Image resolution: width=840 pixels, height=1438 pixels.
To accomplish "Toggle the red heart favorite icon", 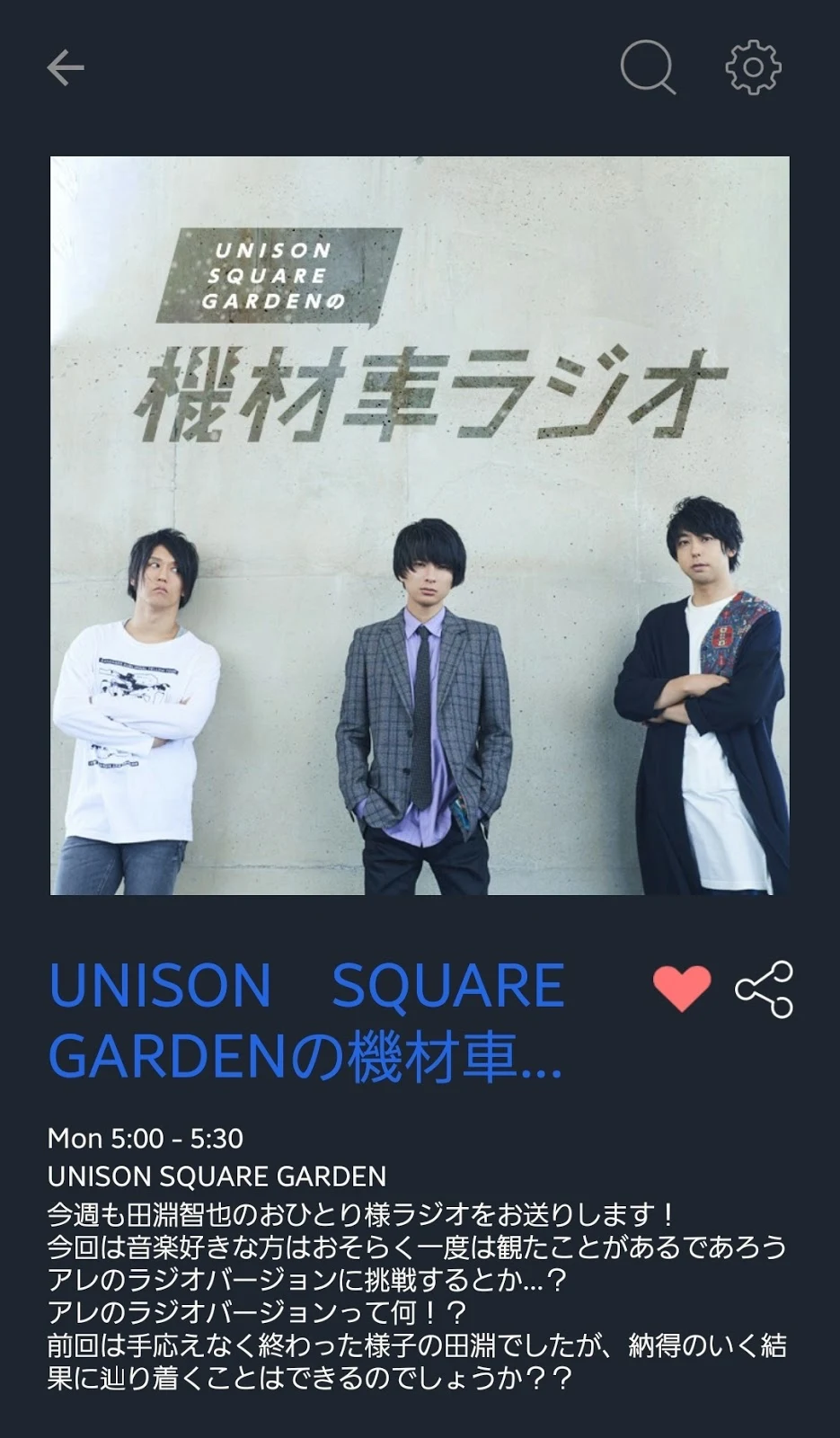I will [682, 988].
